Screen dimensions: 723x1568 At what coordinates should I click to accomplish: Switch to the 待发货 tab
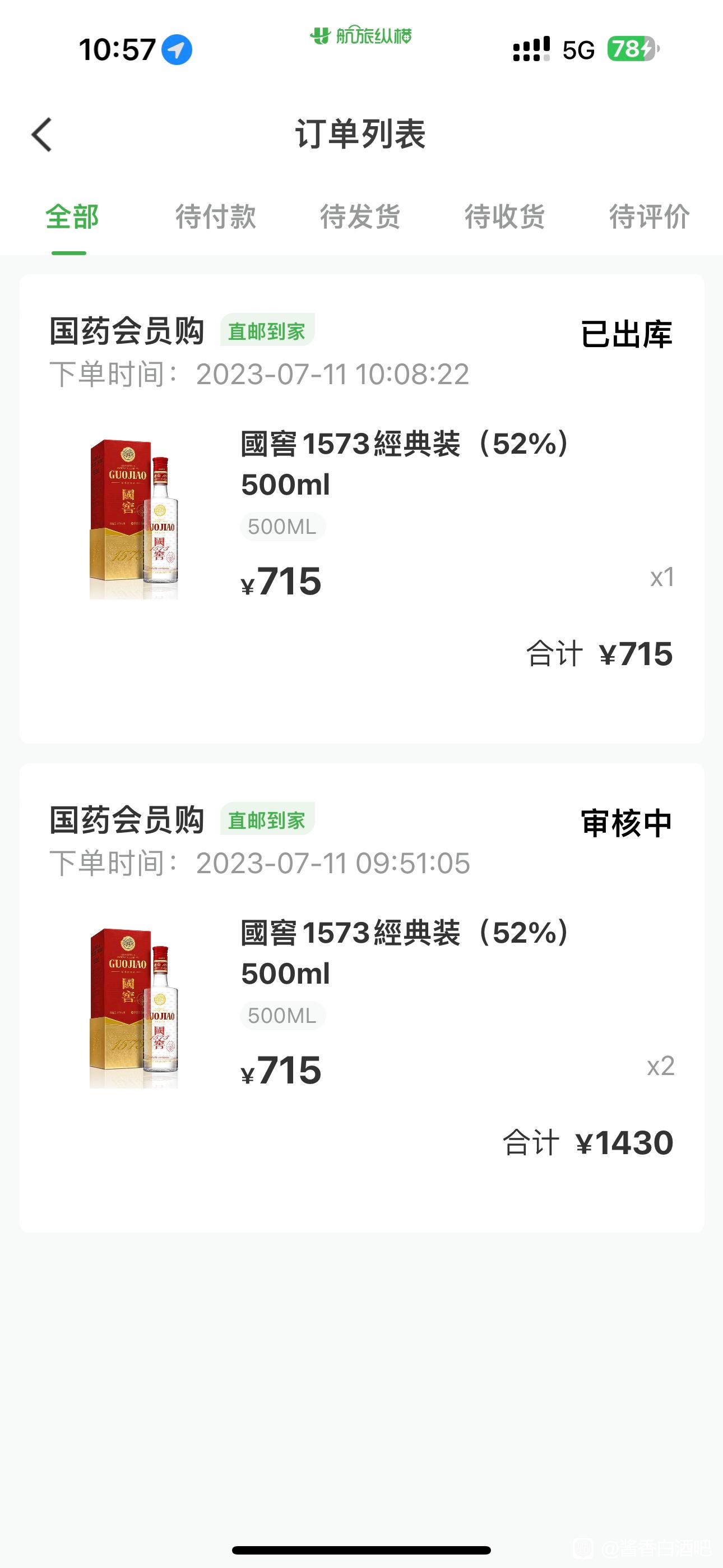point(360,216)
